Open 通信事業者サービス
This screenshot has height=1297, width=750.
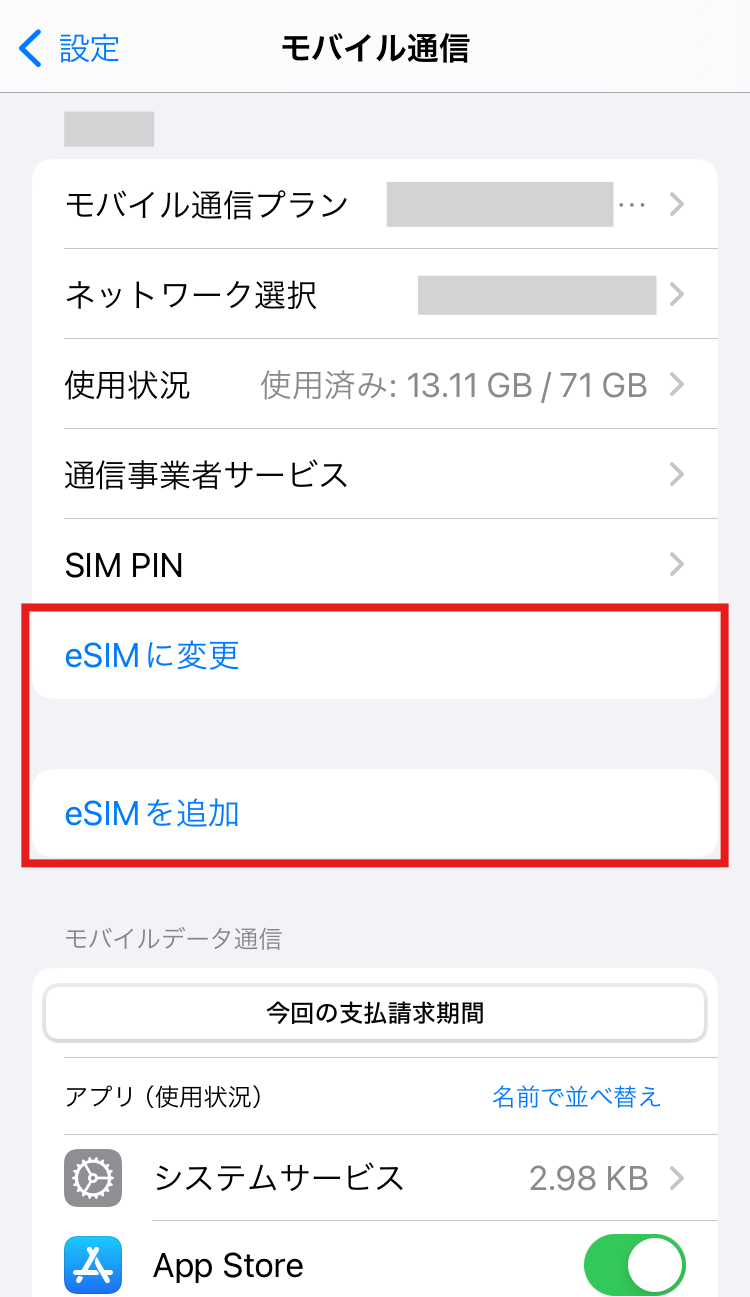pyautogui.click(x=375, y=474)
